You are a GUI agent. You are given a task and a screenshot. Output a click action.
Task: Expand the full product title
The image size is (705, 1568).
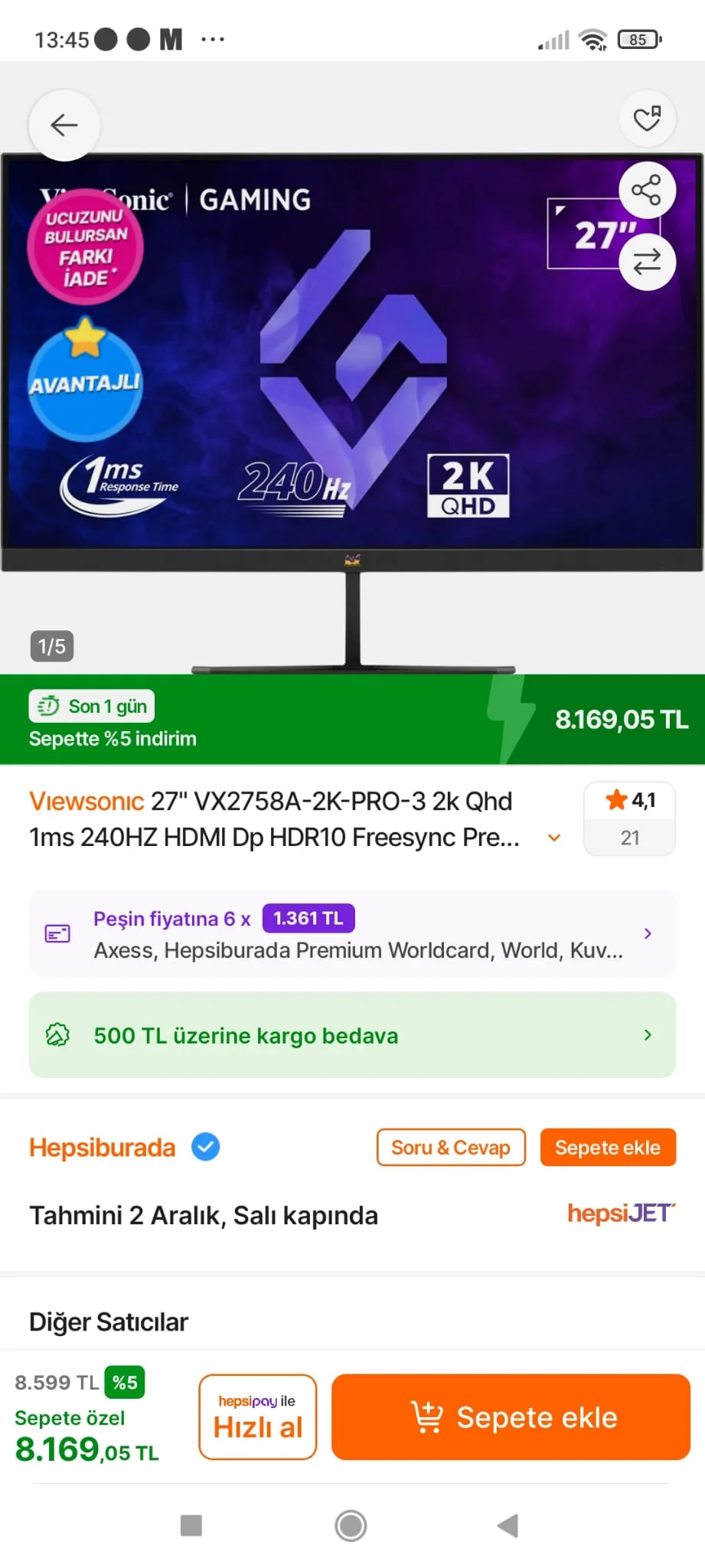click(554, 838)
